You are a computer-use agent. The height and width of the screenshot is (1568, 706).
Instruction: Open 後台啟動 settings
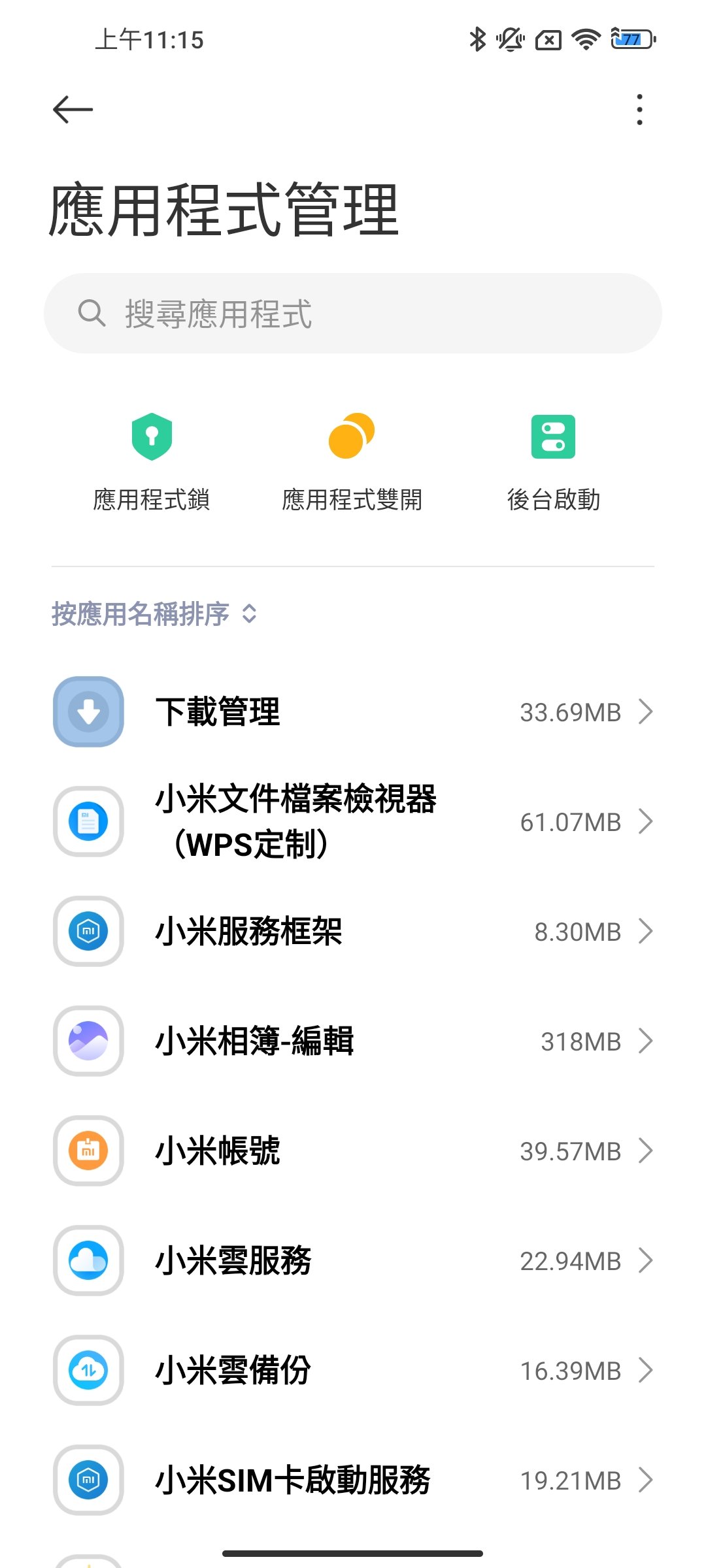(553, 461)
